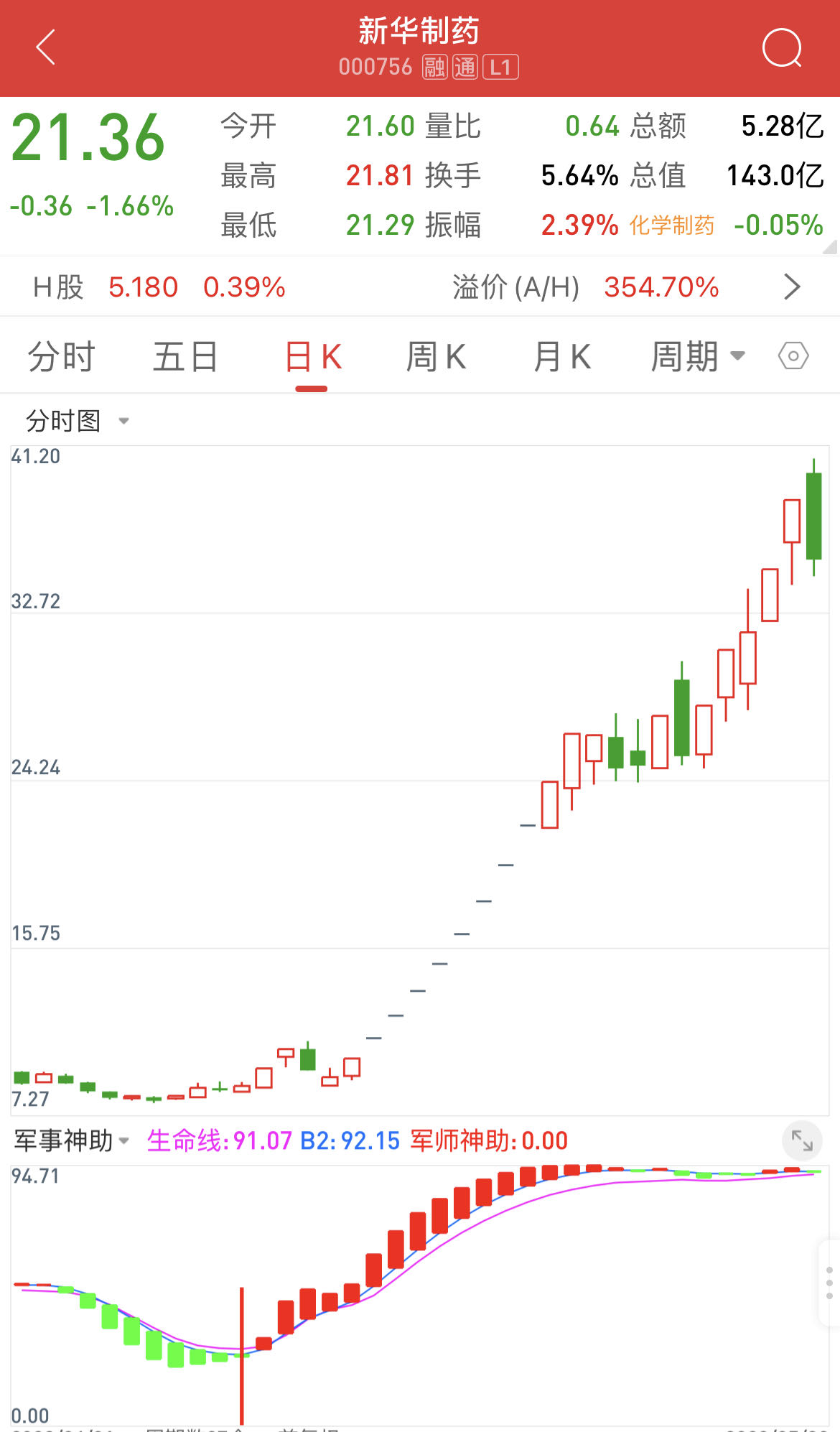Select the 日K chart tab

coord(312,357)
